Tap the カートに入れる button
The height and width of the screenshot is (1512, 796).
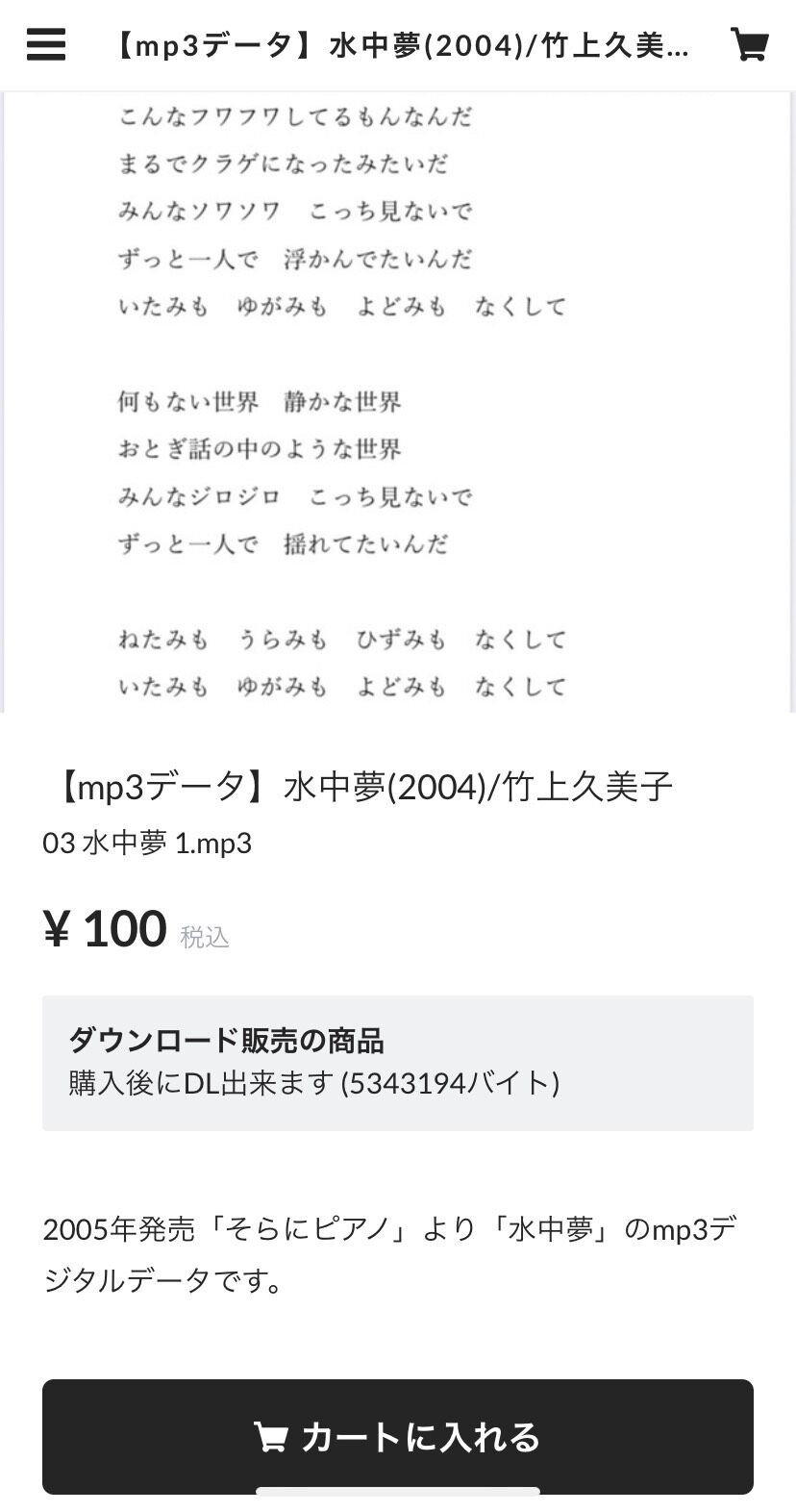[x=398, y=1436]
